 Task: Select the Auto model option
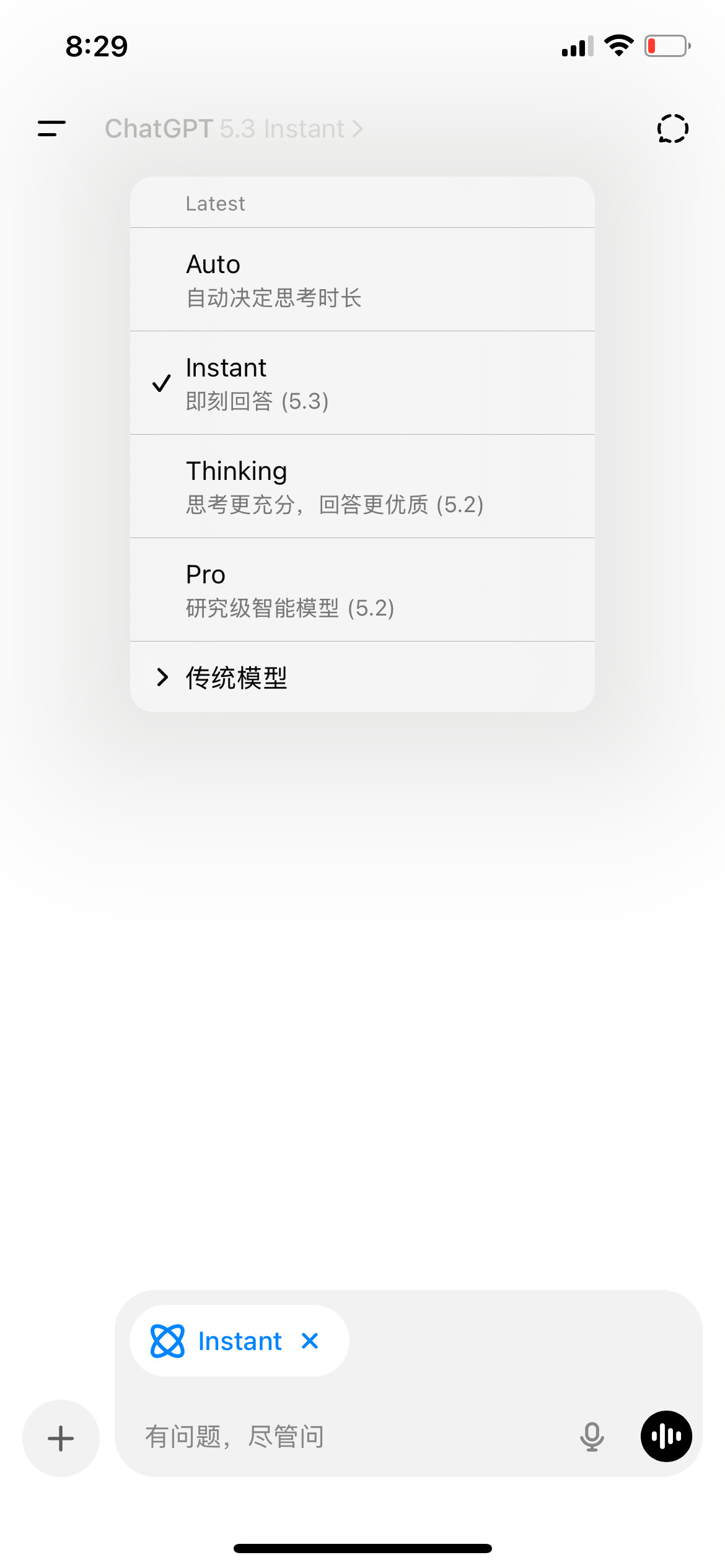coord(362,279)
